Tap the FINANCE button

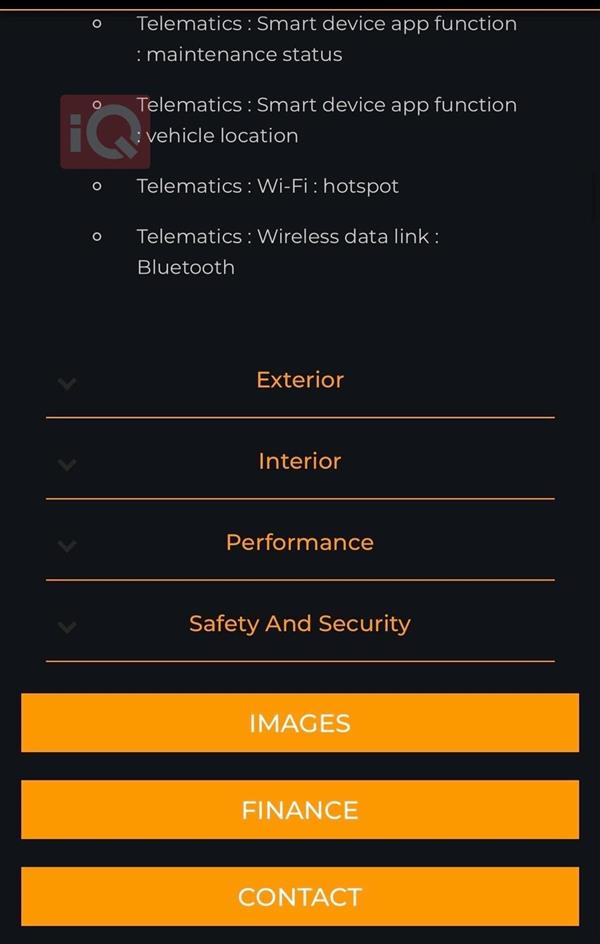tap(299, 810)
